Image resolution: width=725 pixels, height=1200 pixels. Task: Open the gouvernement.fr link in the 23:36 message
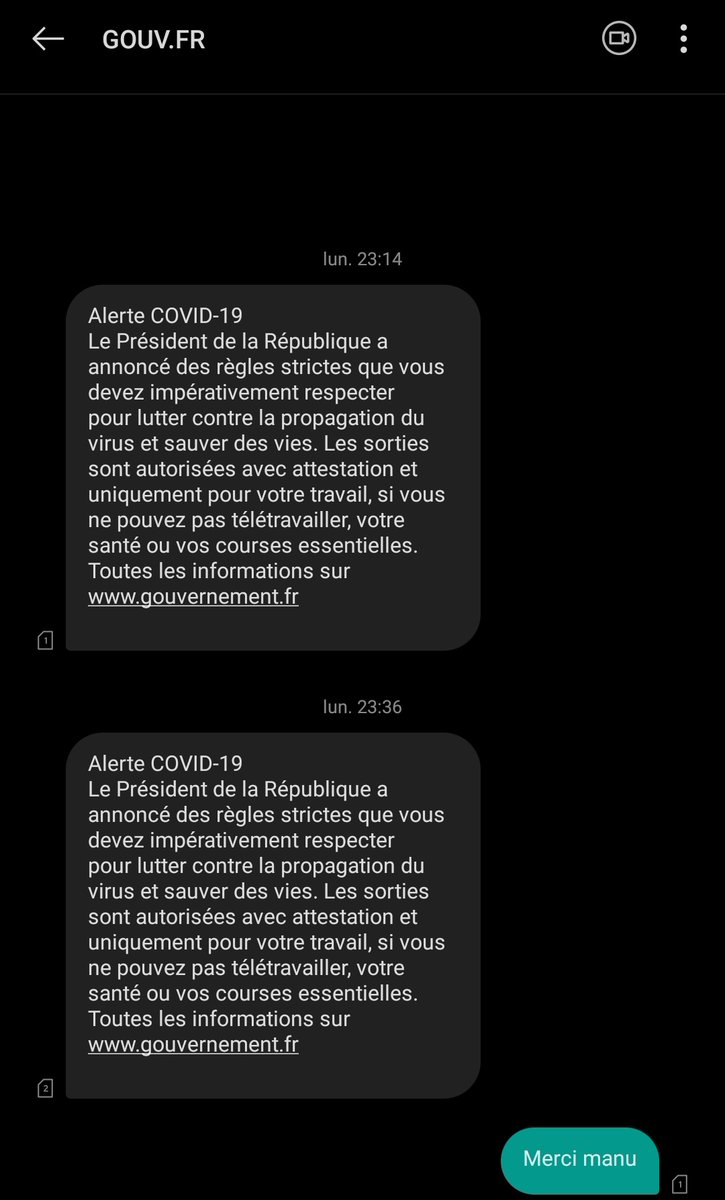click(x=193, y=1045)
